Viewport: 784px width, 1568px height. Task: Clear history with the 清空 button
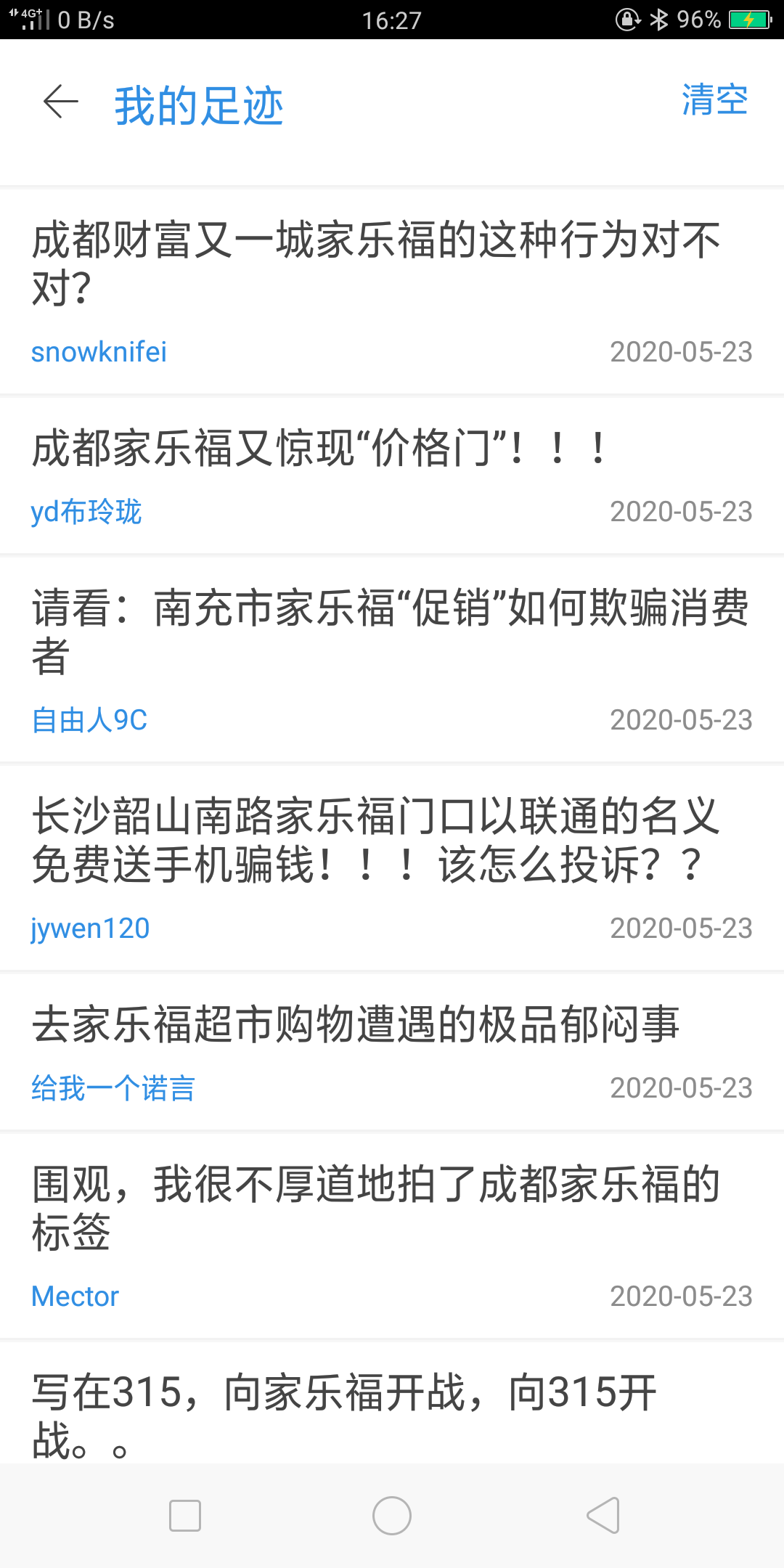(714, 100)
